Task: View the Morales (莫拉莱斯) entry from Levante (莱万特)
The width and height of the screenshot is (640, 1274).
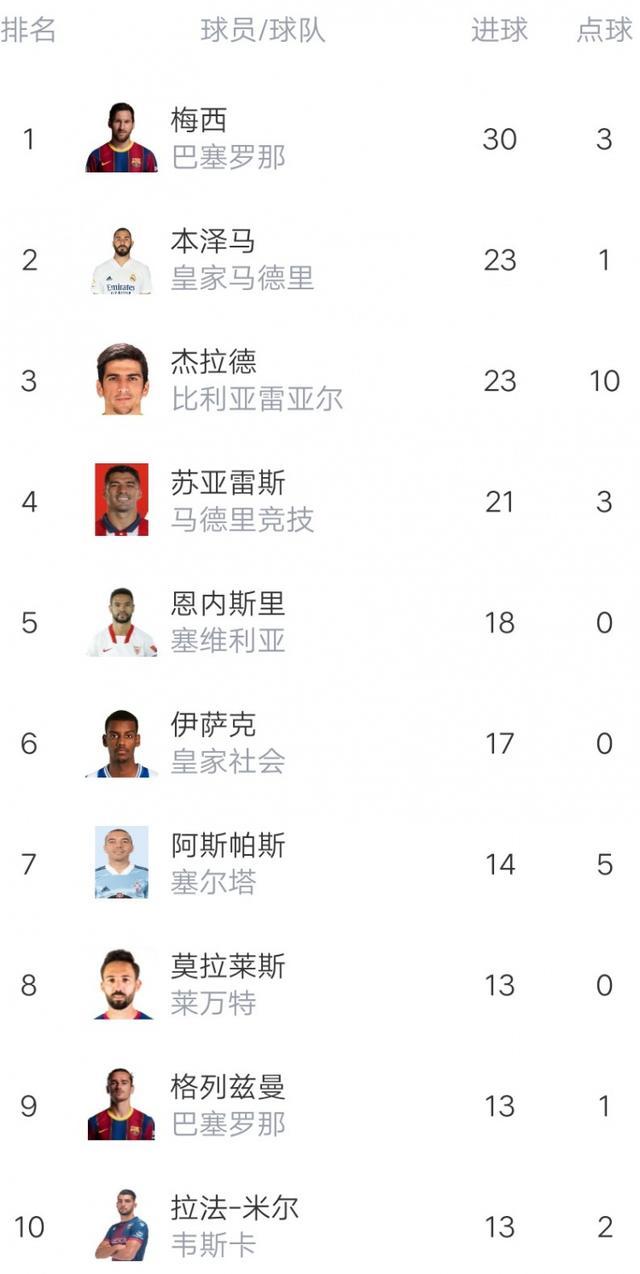Action: click(x=227, y=968)
